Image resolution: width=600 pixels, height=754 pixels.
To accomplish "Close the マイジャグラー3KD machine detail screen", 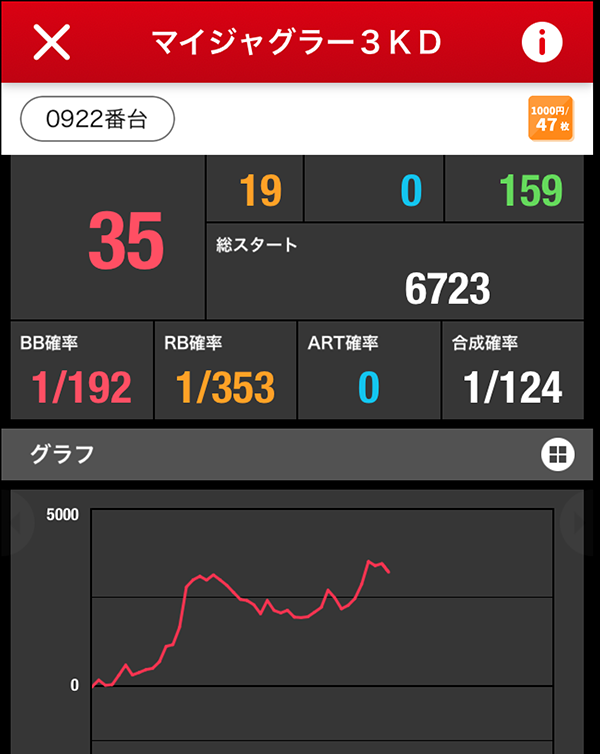I will 52,42.
